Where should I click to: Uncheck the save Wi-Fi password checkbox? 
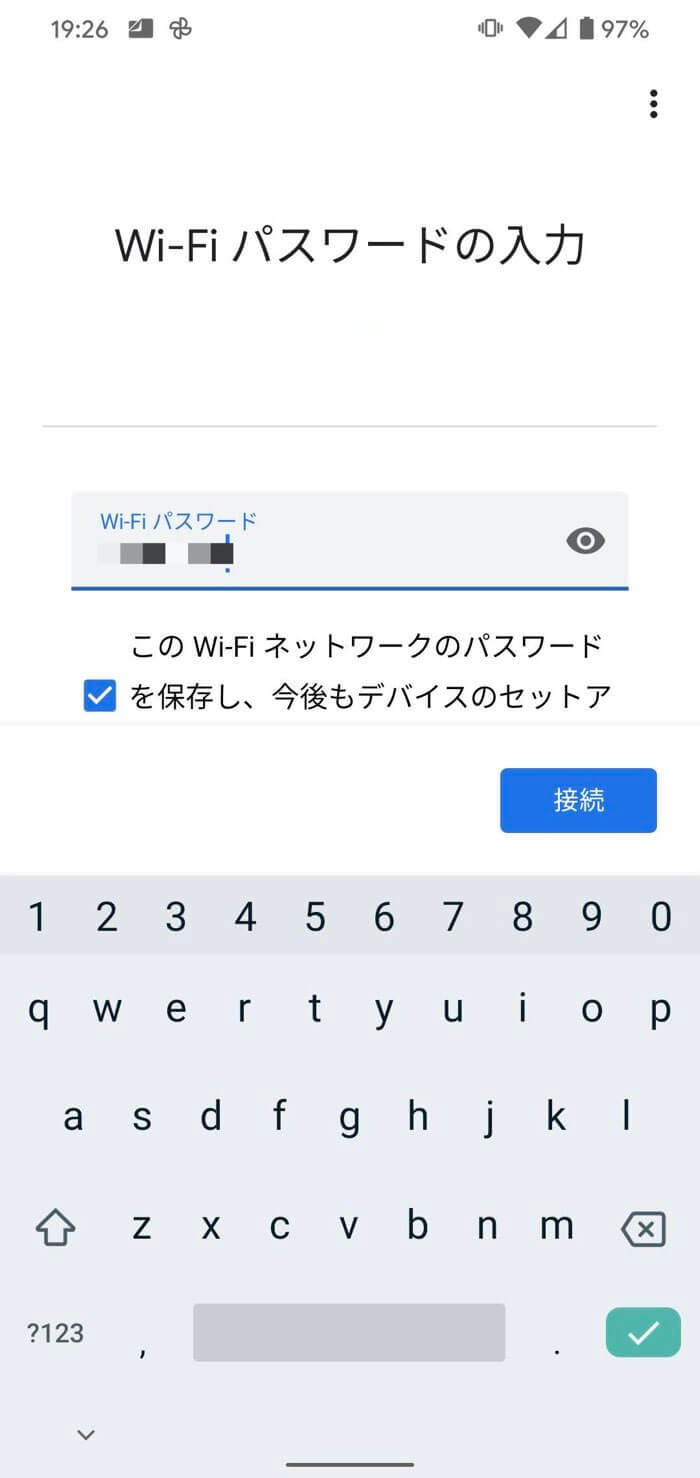pyautogui.click(x=100, y=696)
